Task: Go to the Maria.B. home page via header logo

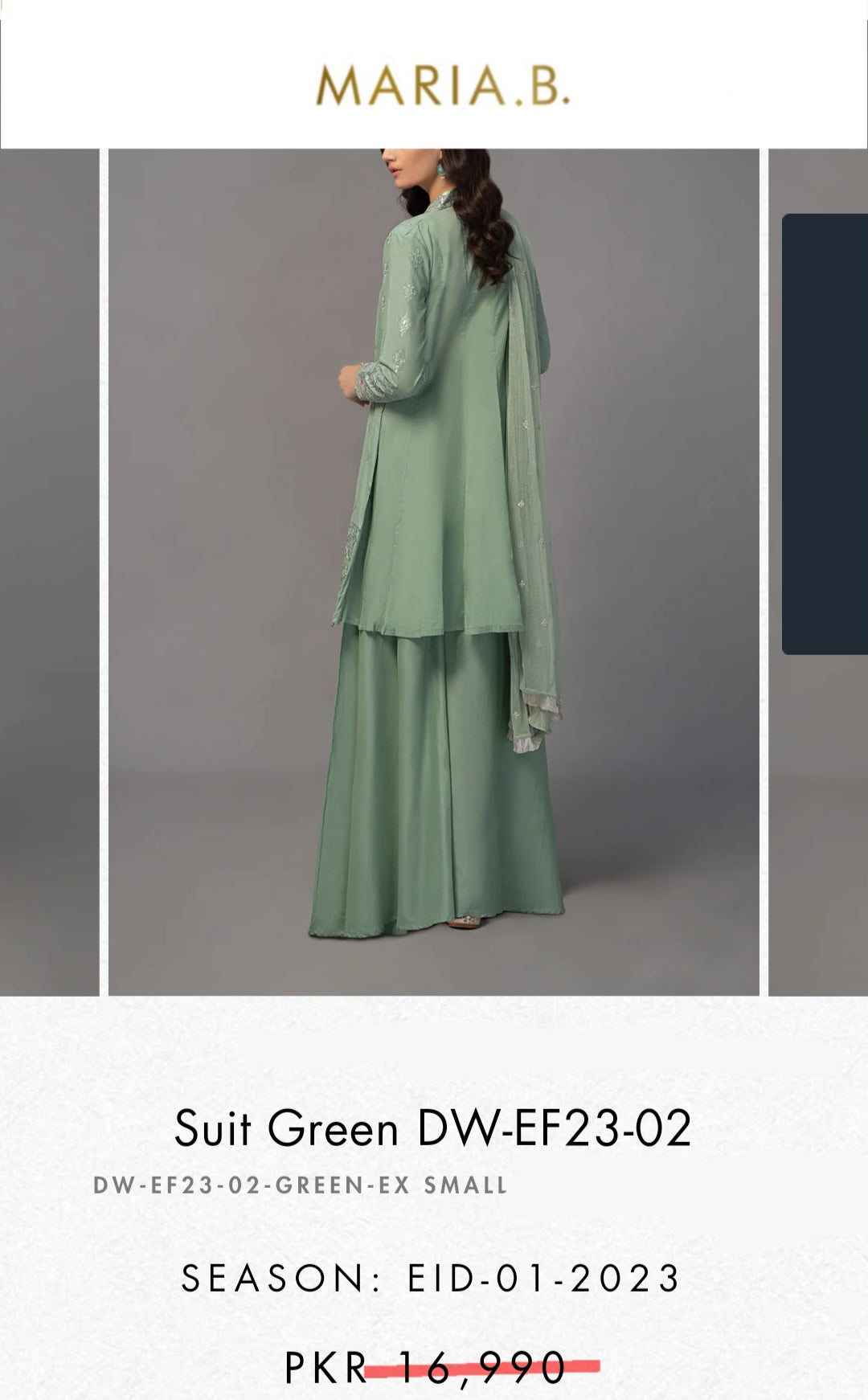Action: coord(443,86)
